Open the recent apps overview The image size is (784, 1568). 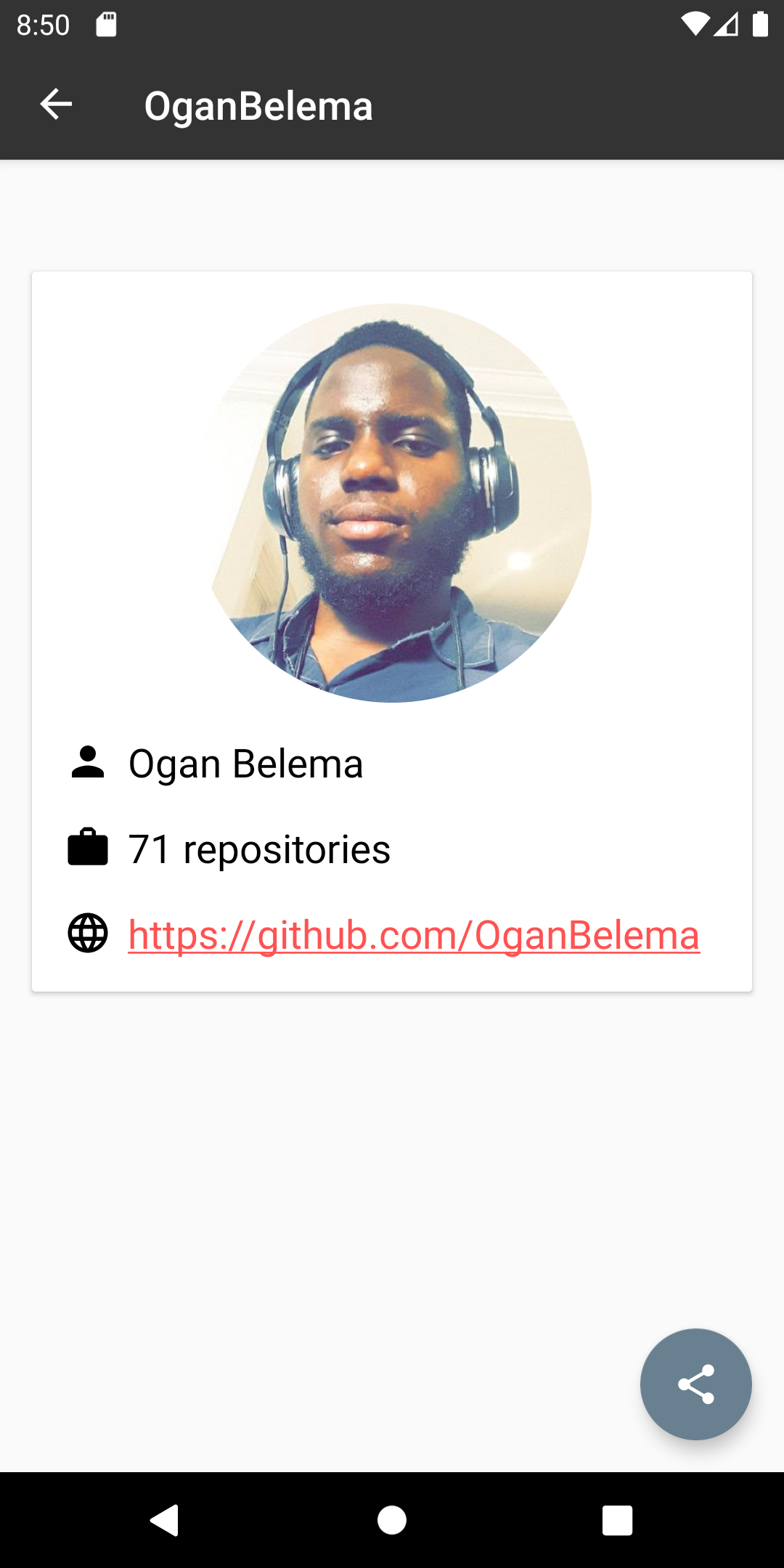[617, 1520]
